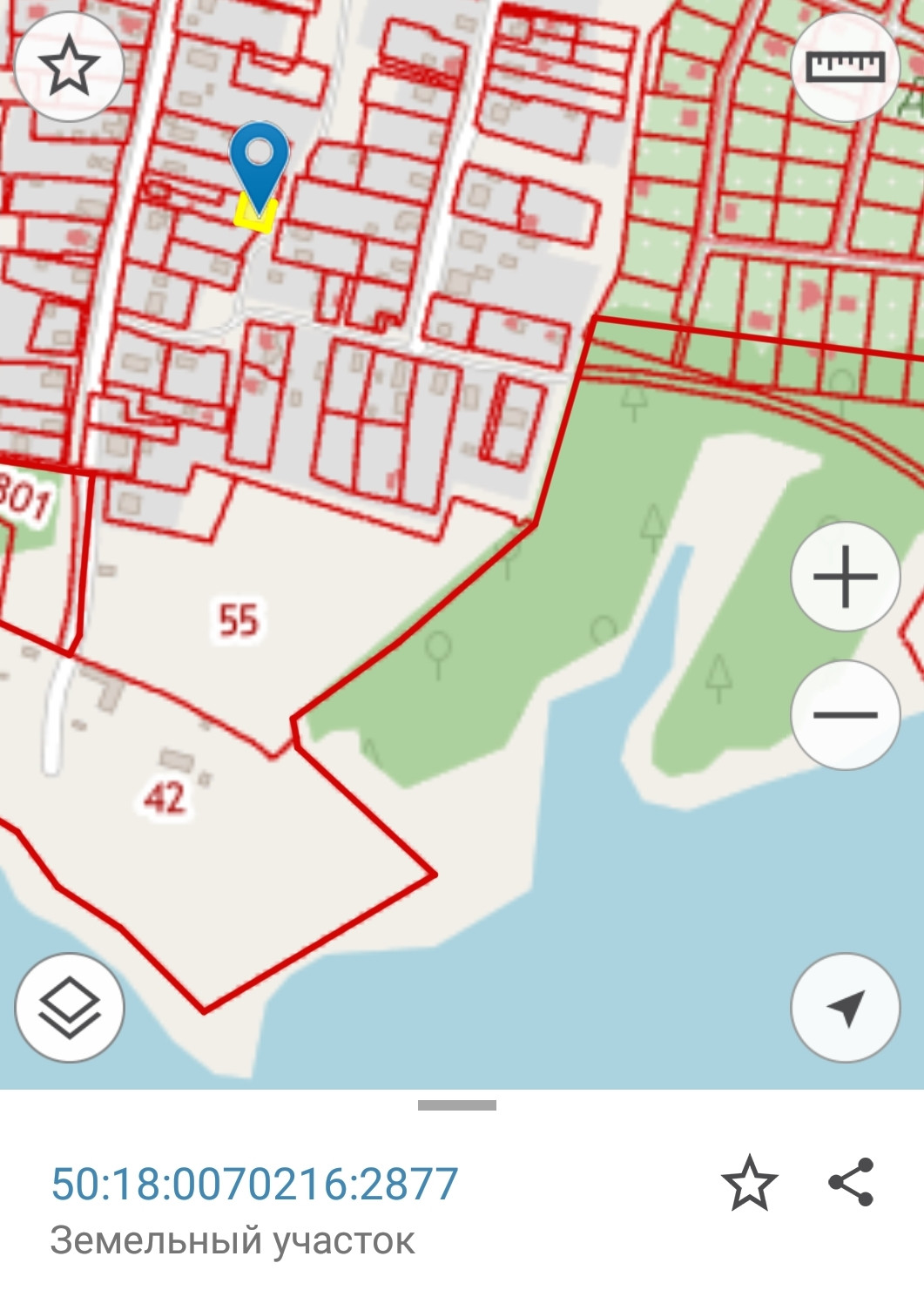The image size is (924, 1290).
Task: Open cadastral number 50:18:0070216:2877 details
Action: pyautogui.click(x=254, y=1184)
